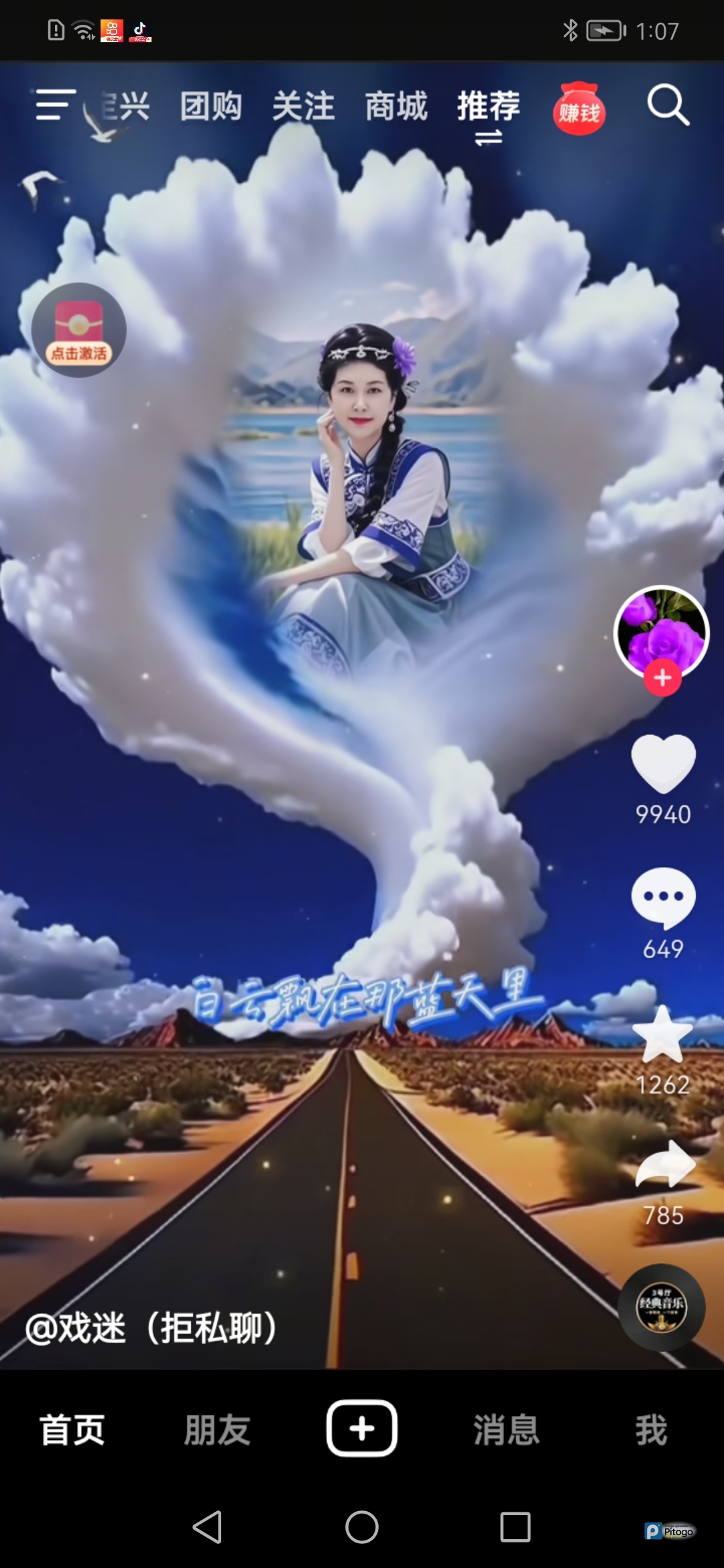Create a new post with plus button

click(x=362, y=1428)
